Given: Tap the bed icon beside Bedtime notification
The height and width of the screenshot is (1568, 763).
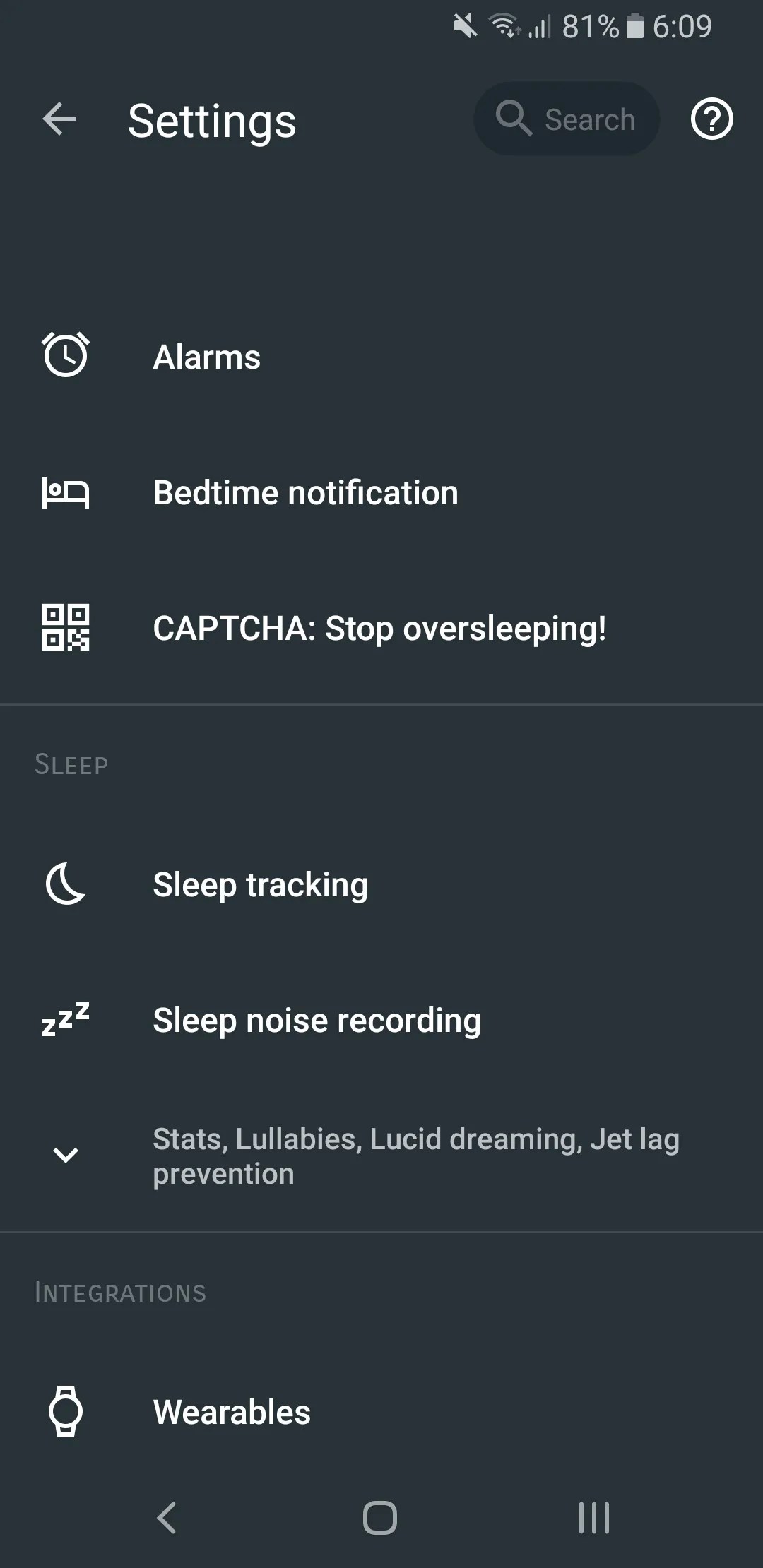Looking at the screenshot, I should coord(66,492).
